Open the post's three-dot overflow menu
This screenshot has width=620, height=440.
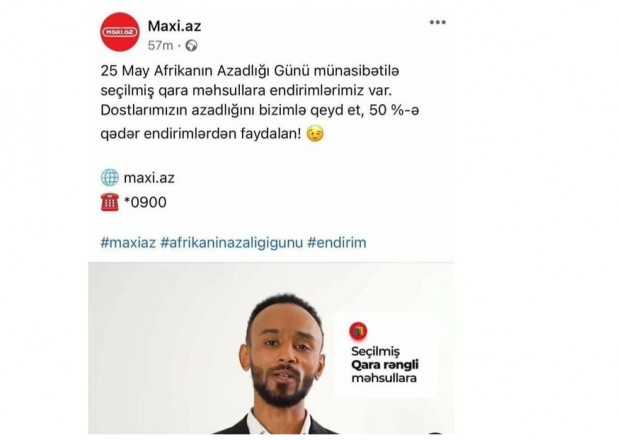[x=436, y=21]
